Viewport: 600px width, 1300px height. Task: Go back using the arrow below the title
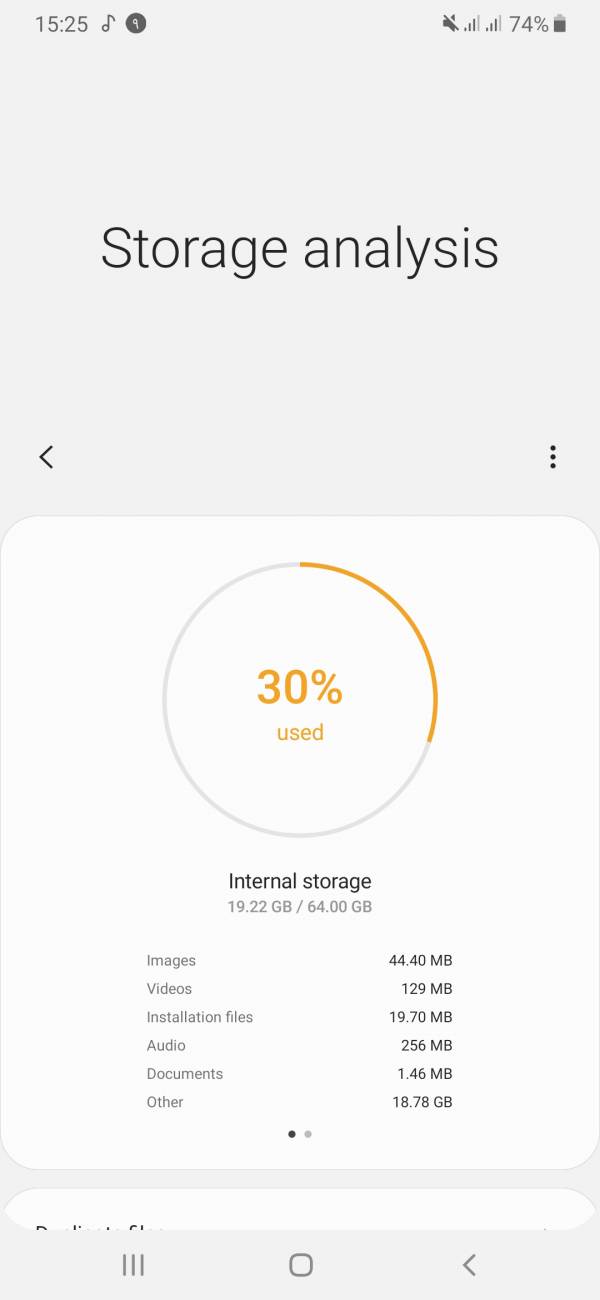click(x=46, y=457)
